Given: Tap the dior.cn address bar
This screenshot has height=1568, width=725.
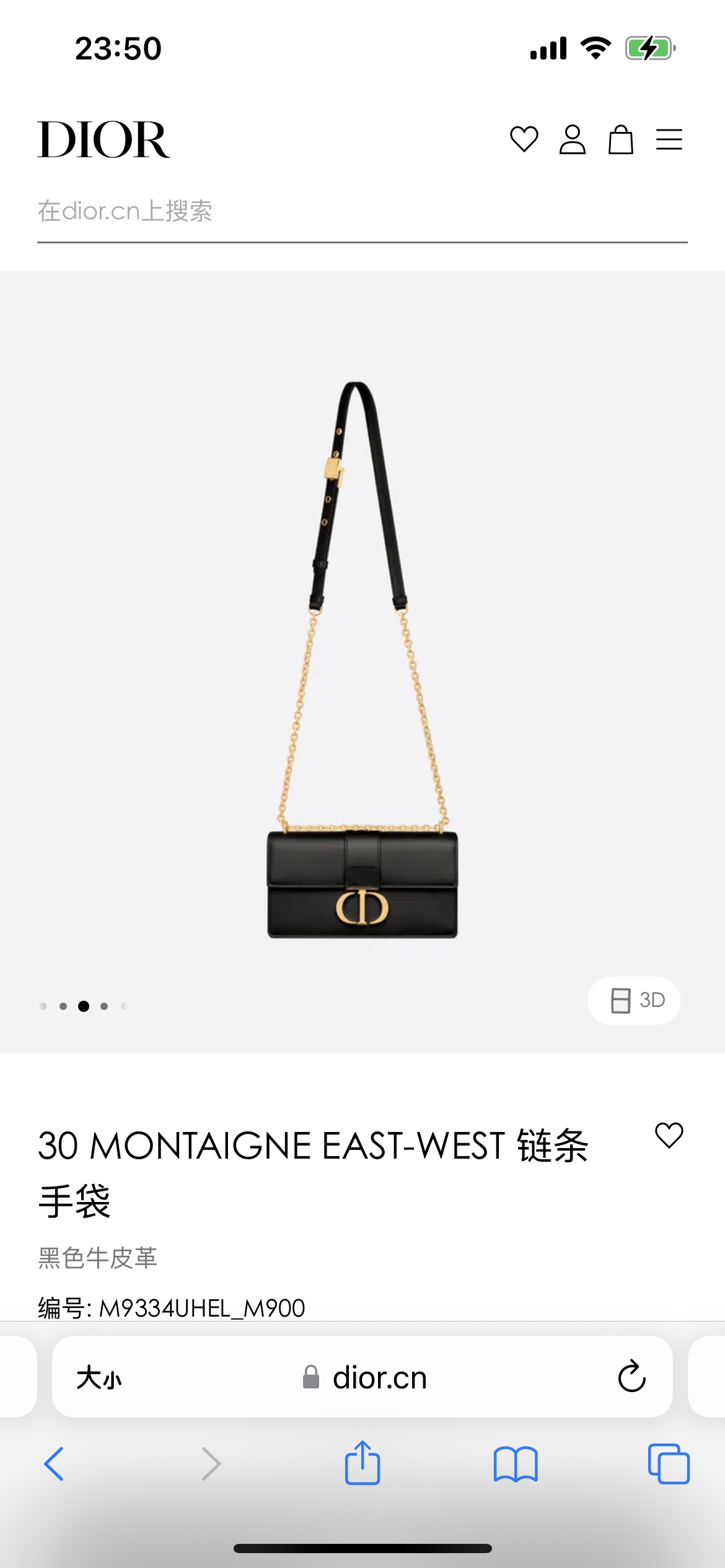Looking at the screenshot, I should pos(364,1378).
